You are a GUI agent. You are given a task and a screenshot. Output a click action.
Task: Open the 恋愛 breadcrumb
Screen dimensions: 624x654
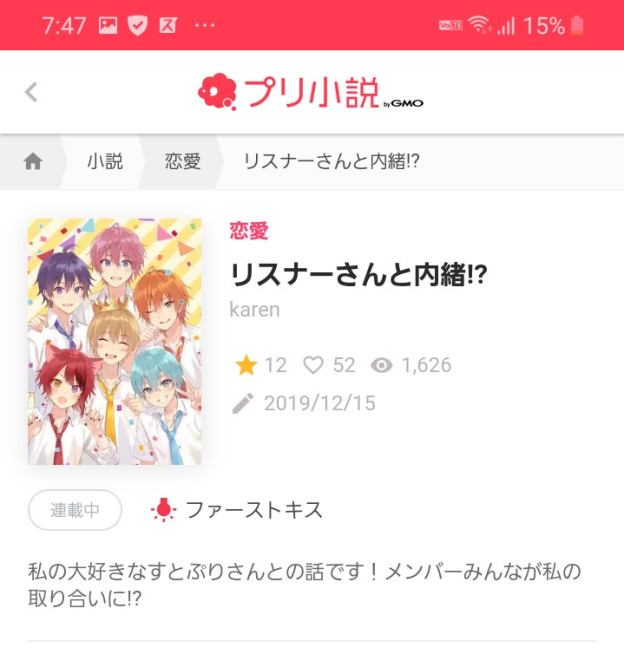[182, 161]
